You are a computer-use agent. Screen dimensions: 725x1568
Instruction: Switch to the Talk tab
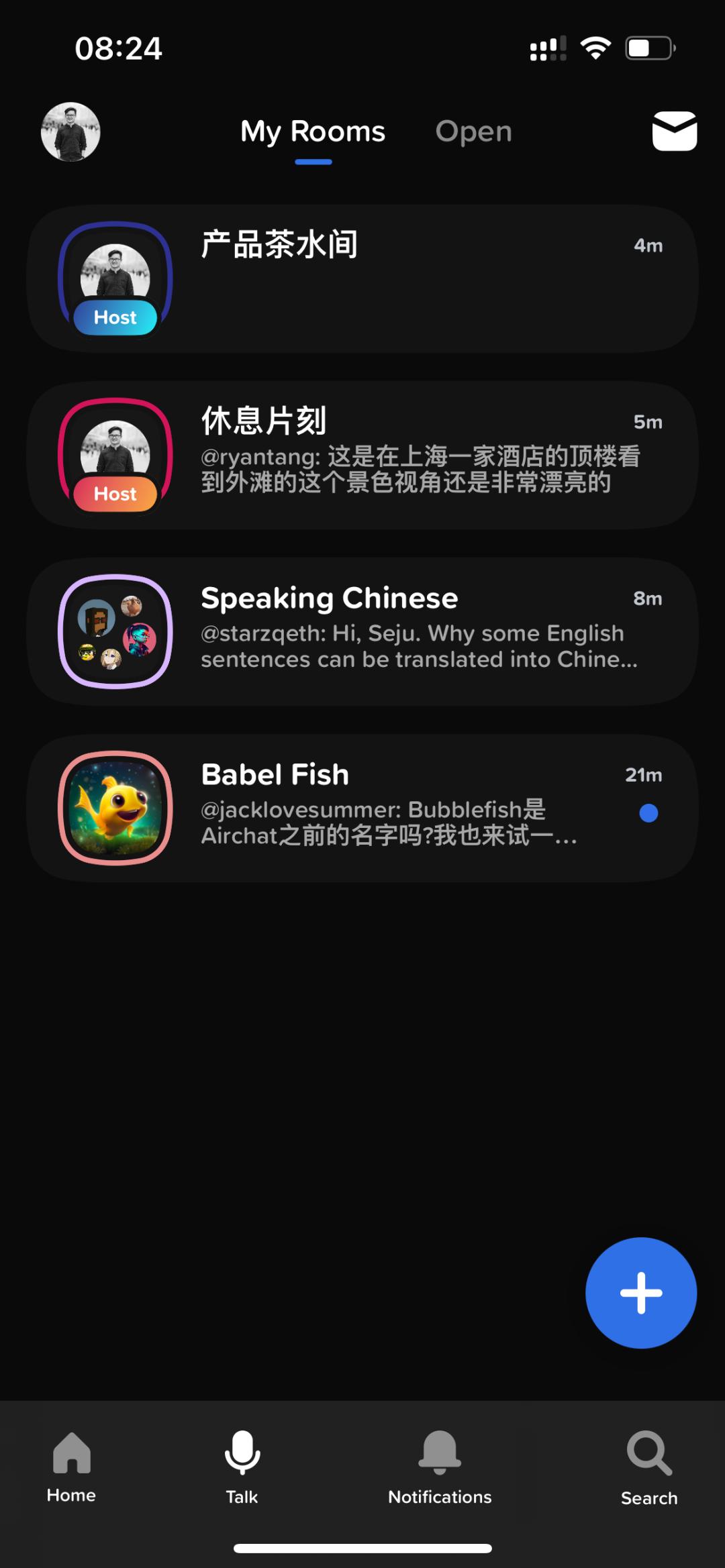tap(242, 1468)
